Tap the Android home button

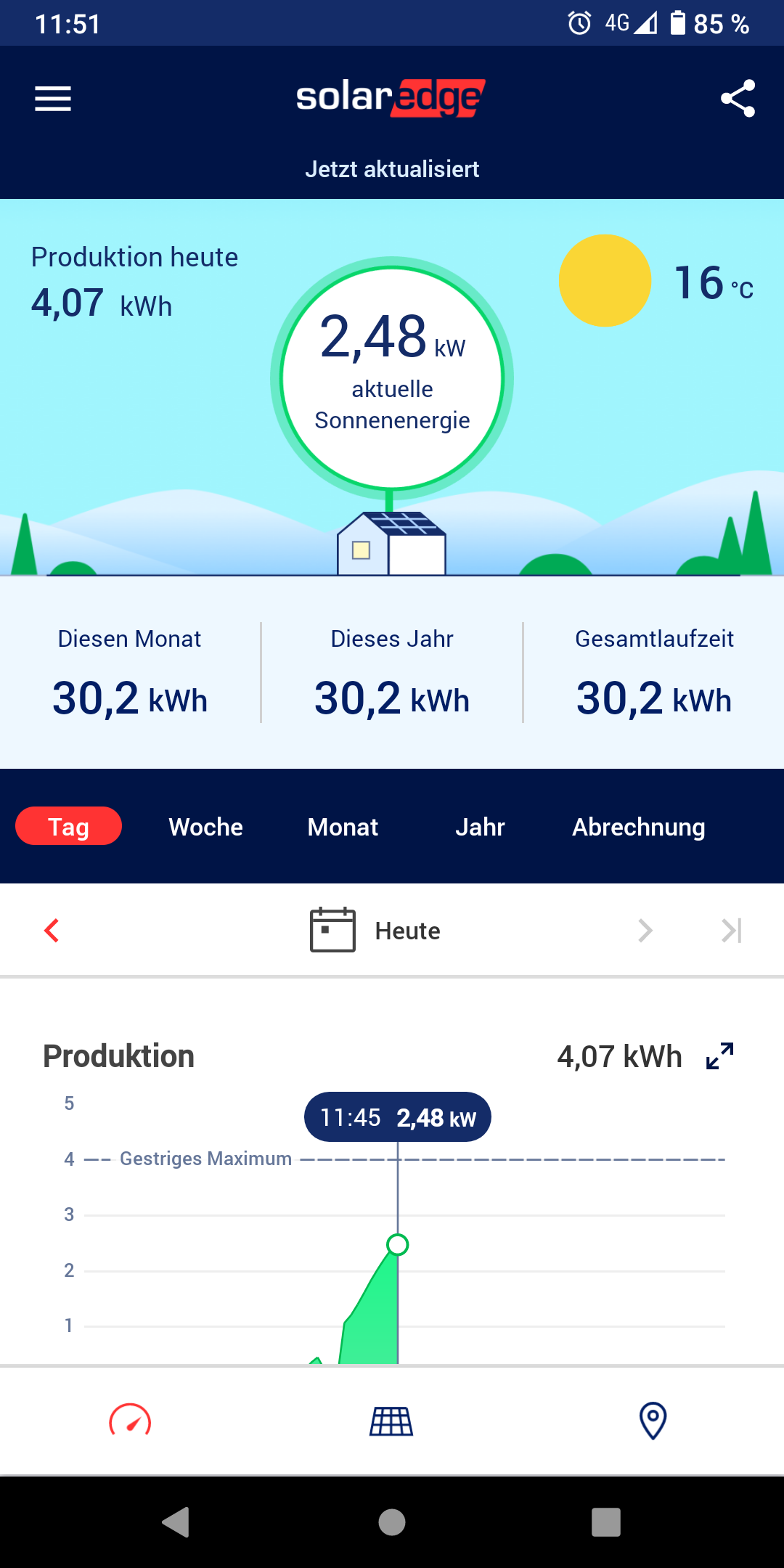[x=392, y=1522]
